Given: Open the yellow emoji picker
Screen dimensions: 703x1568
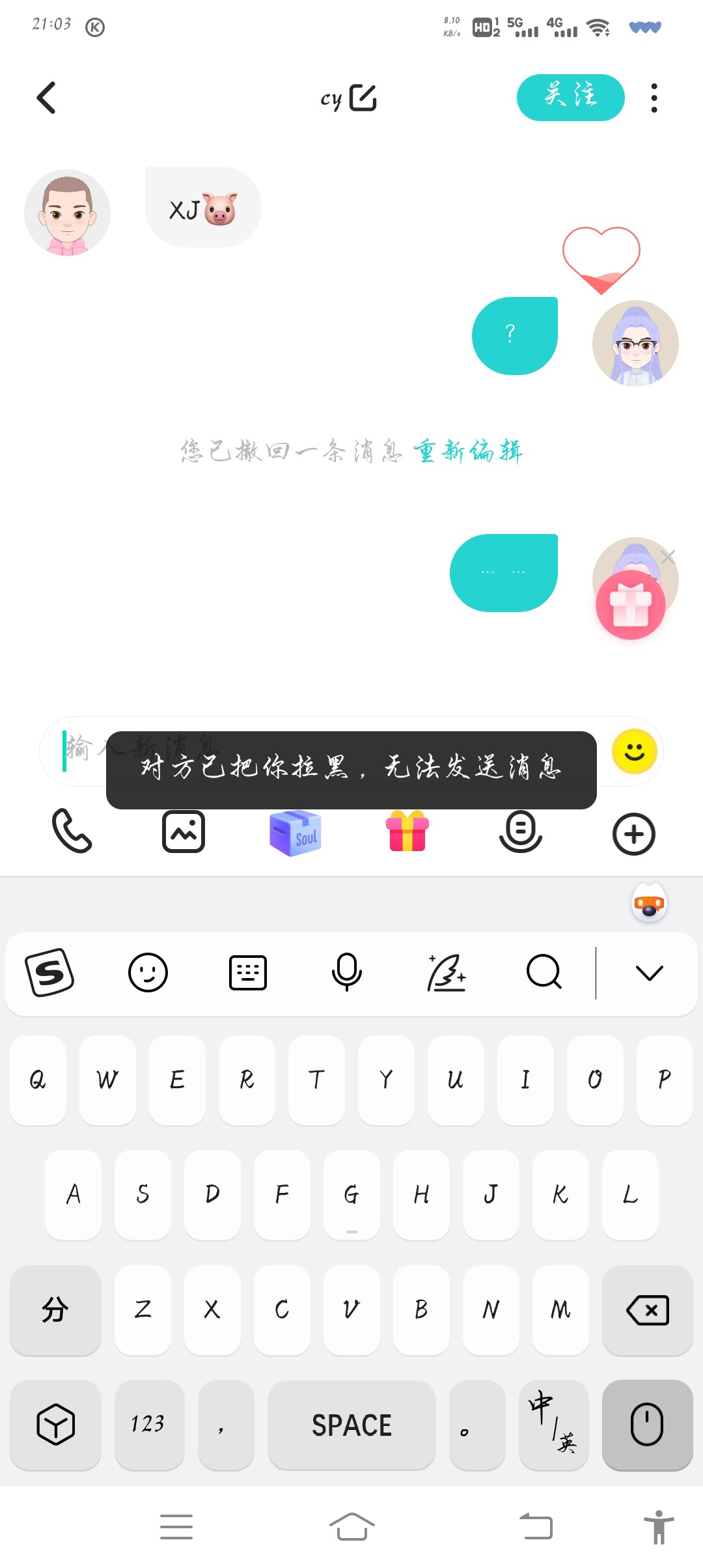Looking at the screenshot, I should [x=635, y=751].
